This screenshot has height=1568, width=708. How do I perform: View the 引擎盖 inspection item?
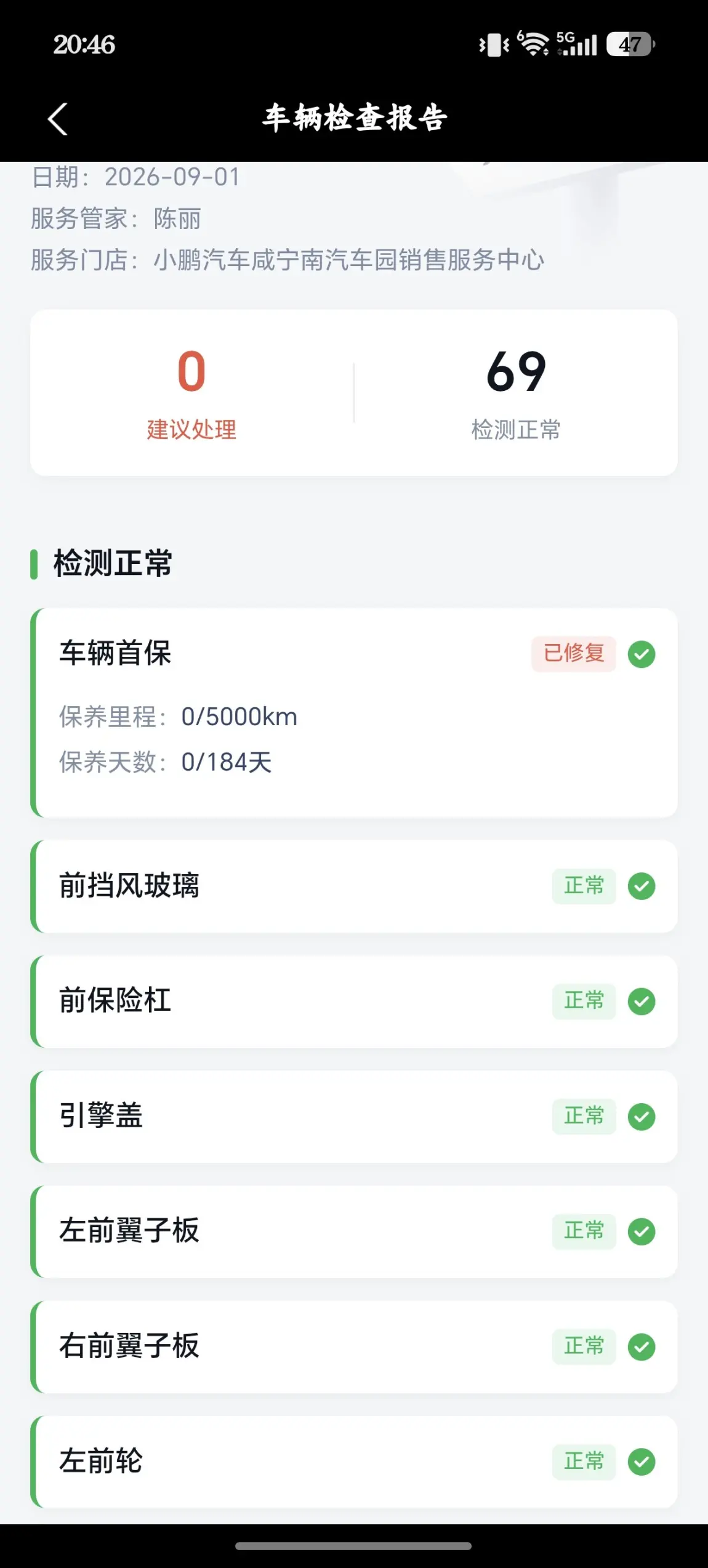[x=354, y=1116]
